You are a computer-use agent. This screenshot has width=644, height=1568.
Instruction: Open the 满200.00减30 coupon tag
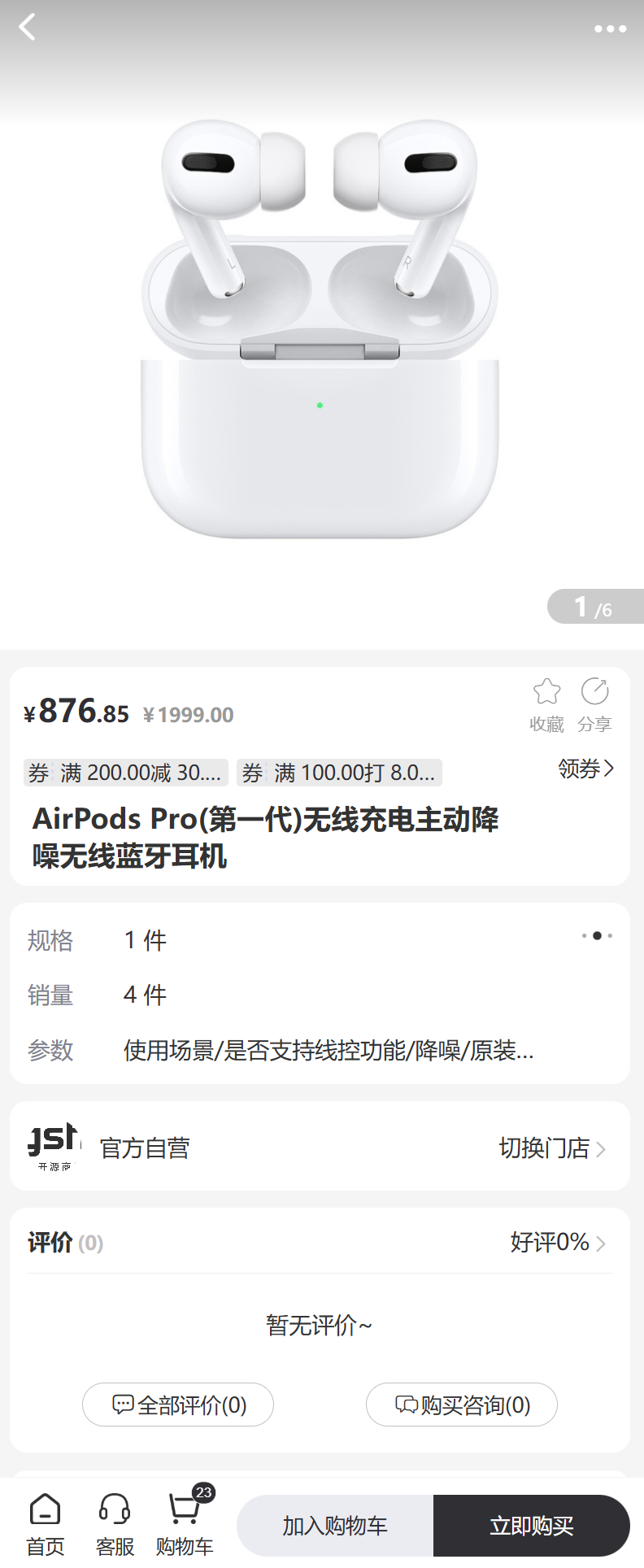(125, 773)
